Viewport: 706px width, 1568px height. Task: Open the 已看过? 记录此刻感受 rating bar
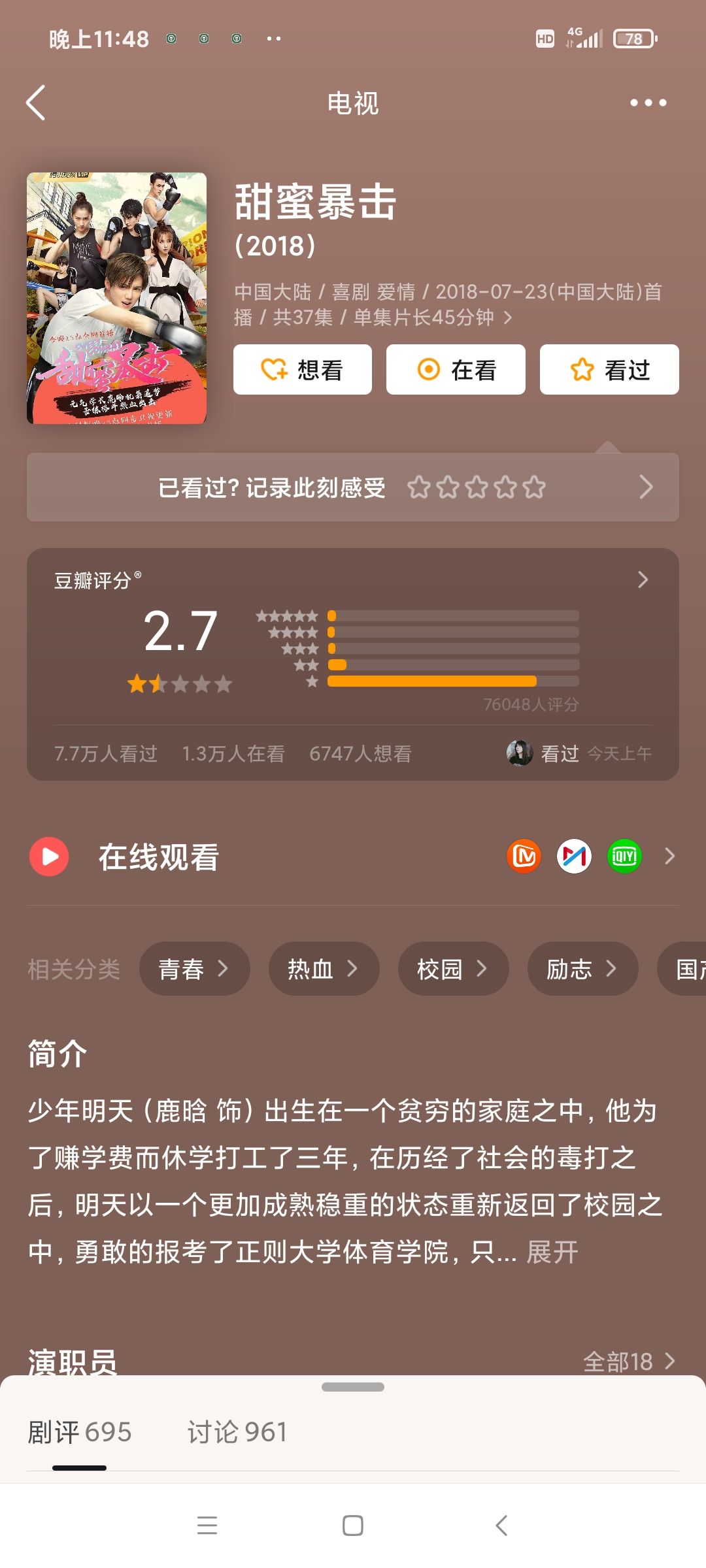[x=352, y=487]
